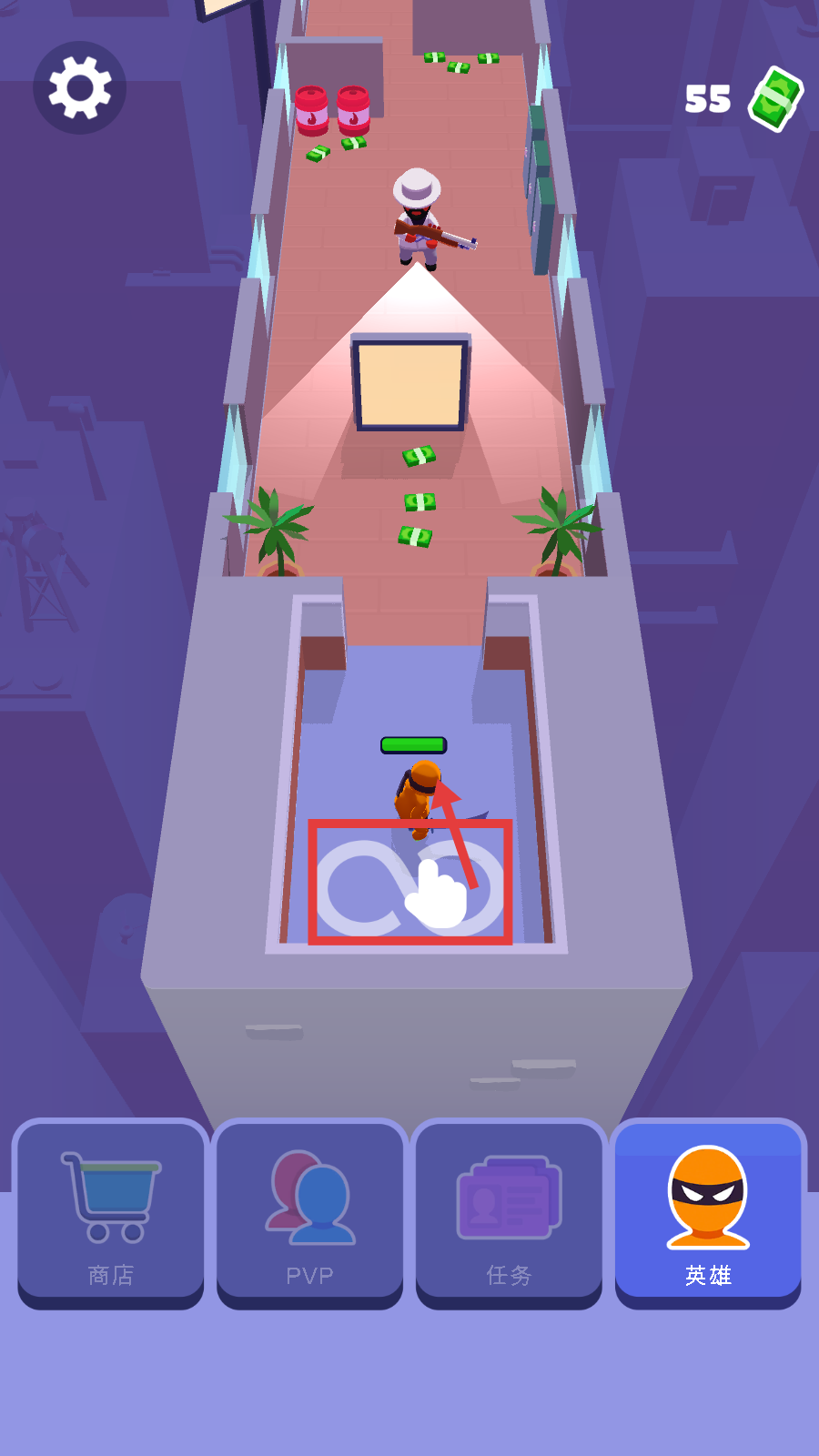Switch to the PVP tab
The image size is (819, 1456).
coord(310,1212)
